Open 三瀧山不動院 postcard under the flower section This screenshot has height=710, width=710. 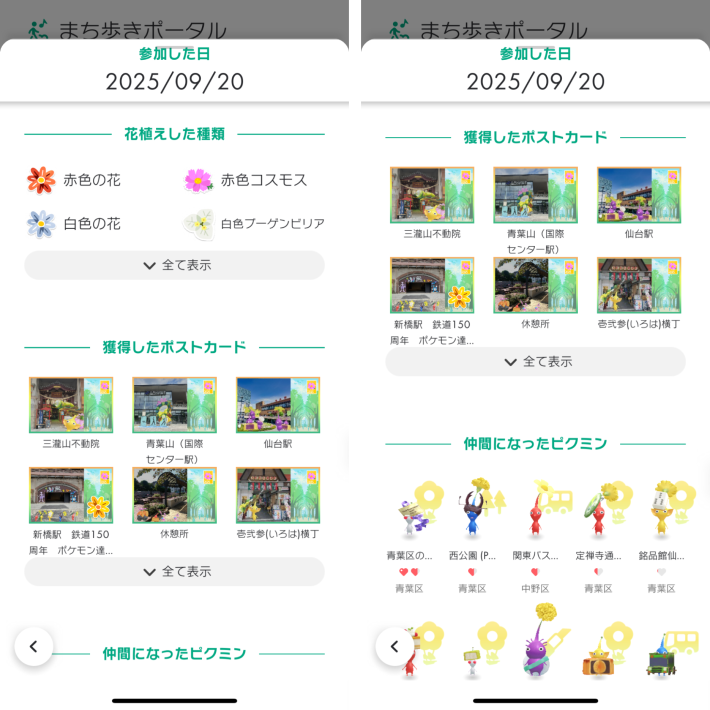(x=71, y=405)
